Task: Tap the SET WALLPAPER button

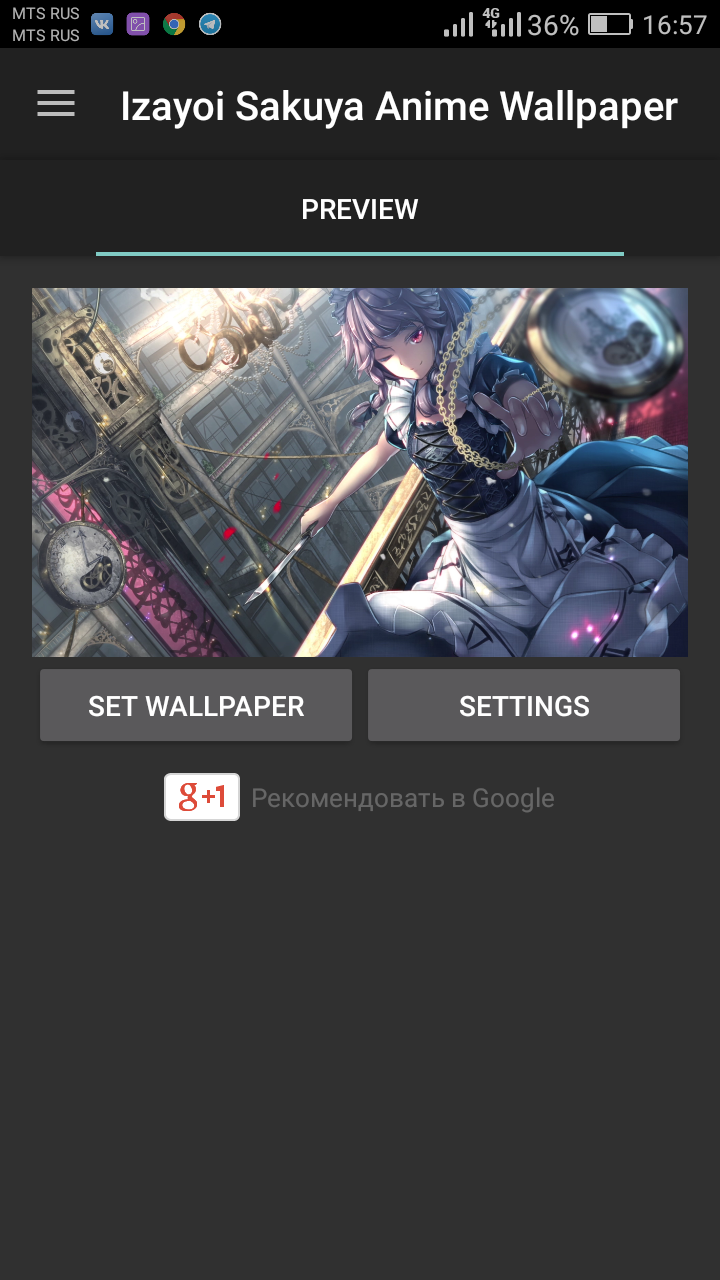Action: point(196,706)
